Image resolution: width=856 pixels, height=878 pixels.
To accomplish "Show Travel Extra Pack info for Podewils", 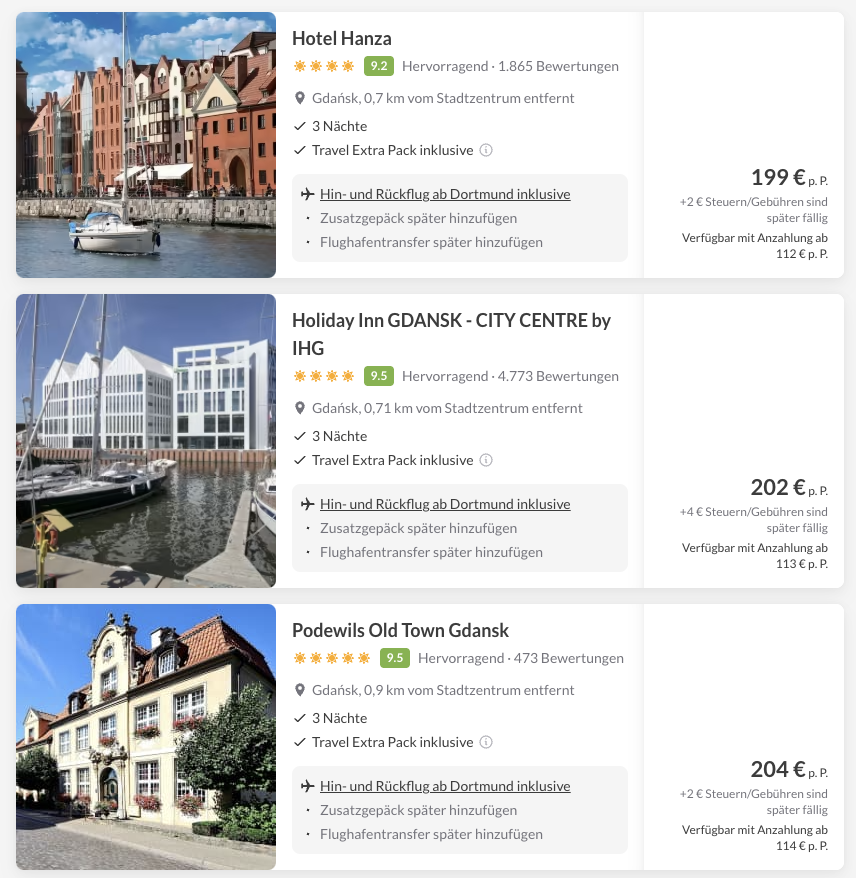I will 486,742.
